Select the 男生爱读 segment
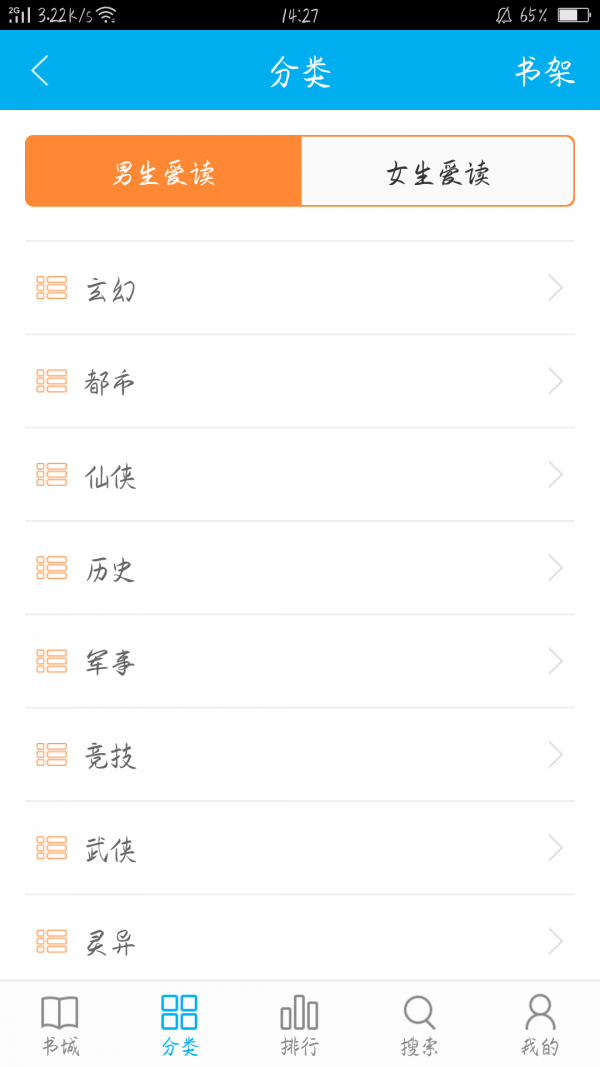The width and height of the screenshot is (600, 1067). click(x=164, y=172)
